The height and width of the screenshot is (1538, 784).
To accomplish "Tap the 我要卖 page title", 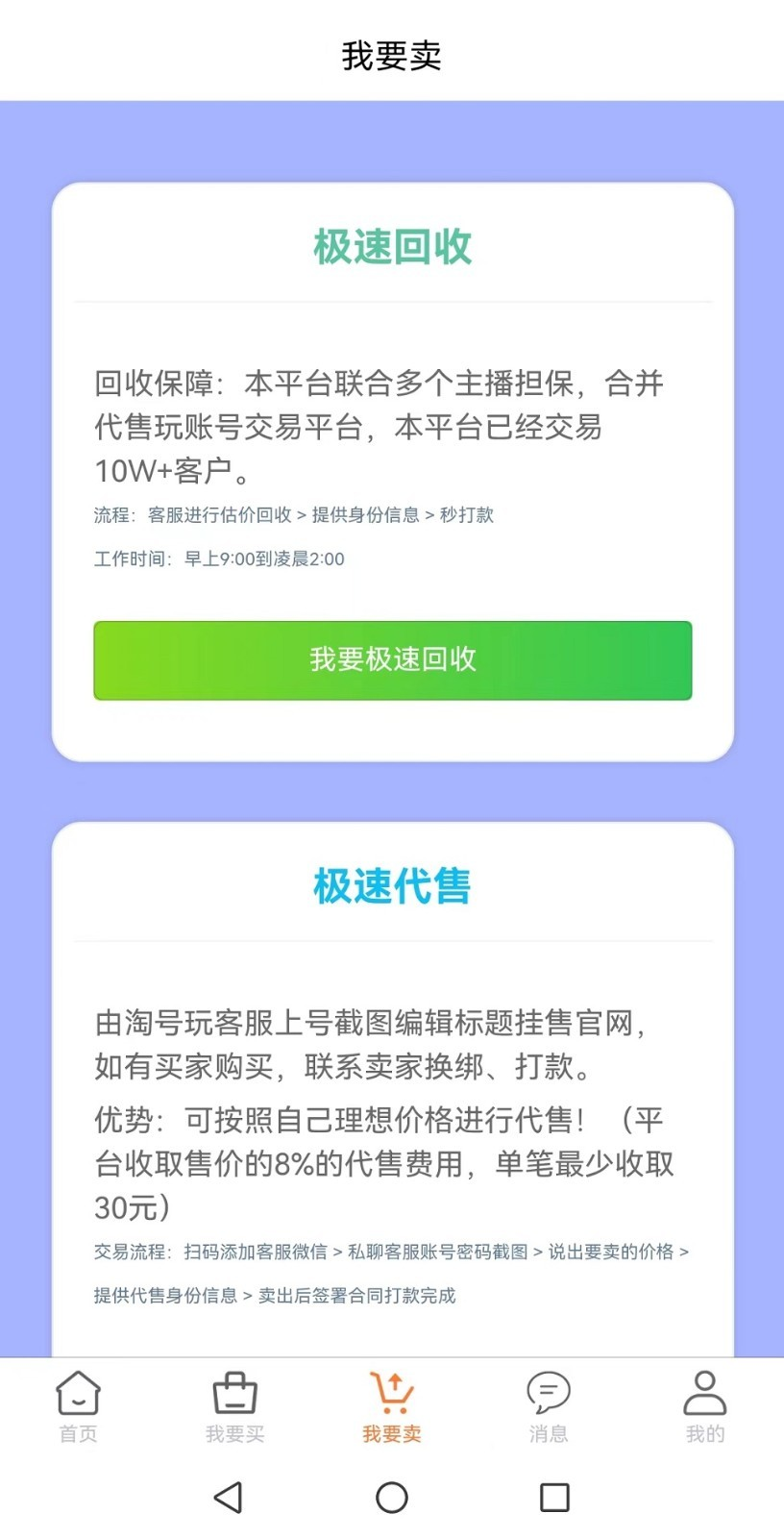I will pyautogui.click(x=392, y=56).
